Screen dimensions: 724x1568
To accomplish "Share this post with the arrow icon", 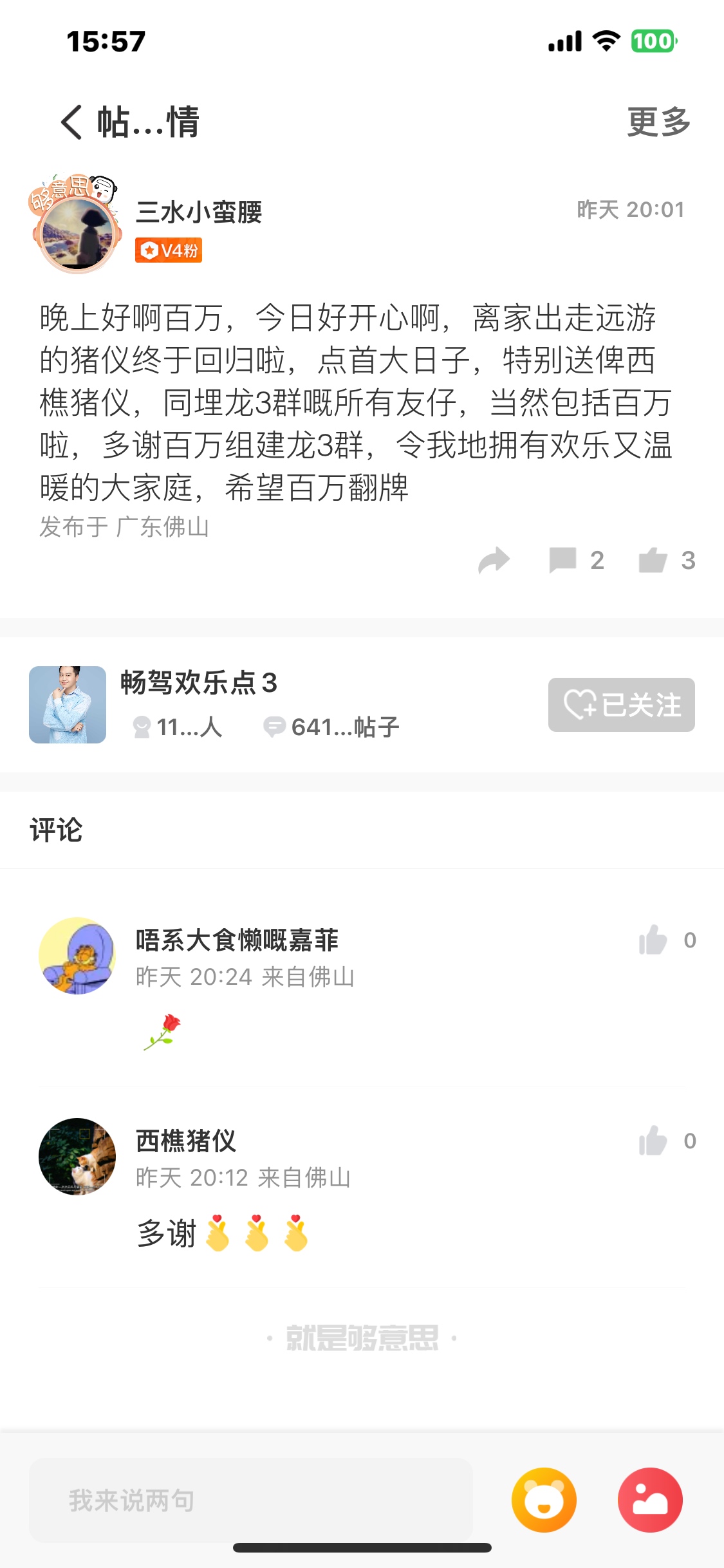I will (494, 560).
